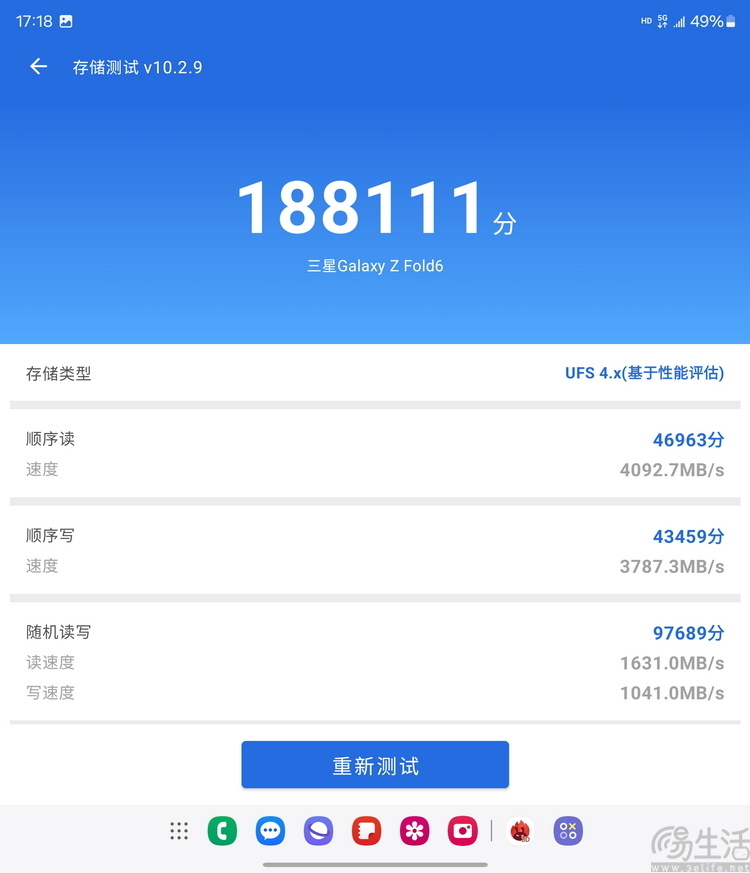The height and width of the screenshot is (873, 750).
Task: Open Samsung Messages from the taskbar
Action: [270, 831]
